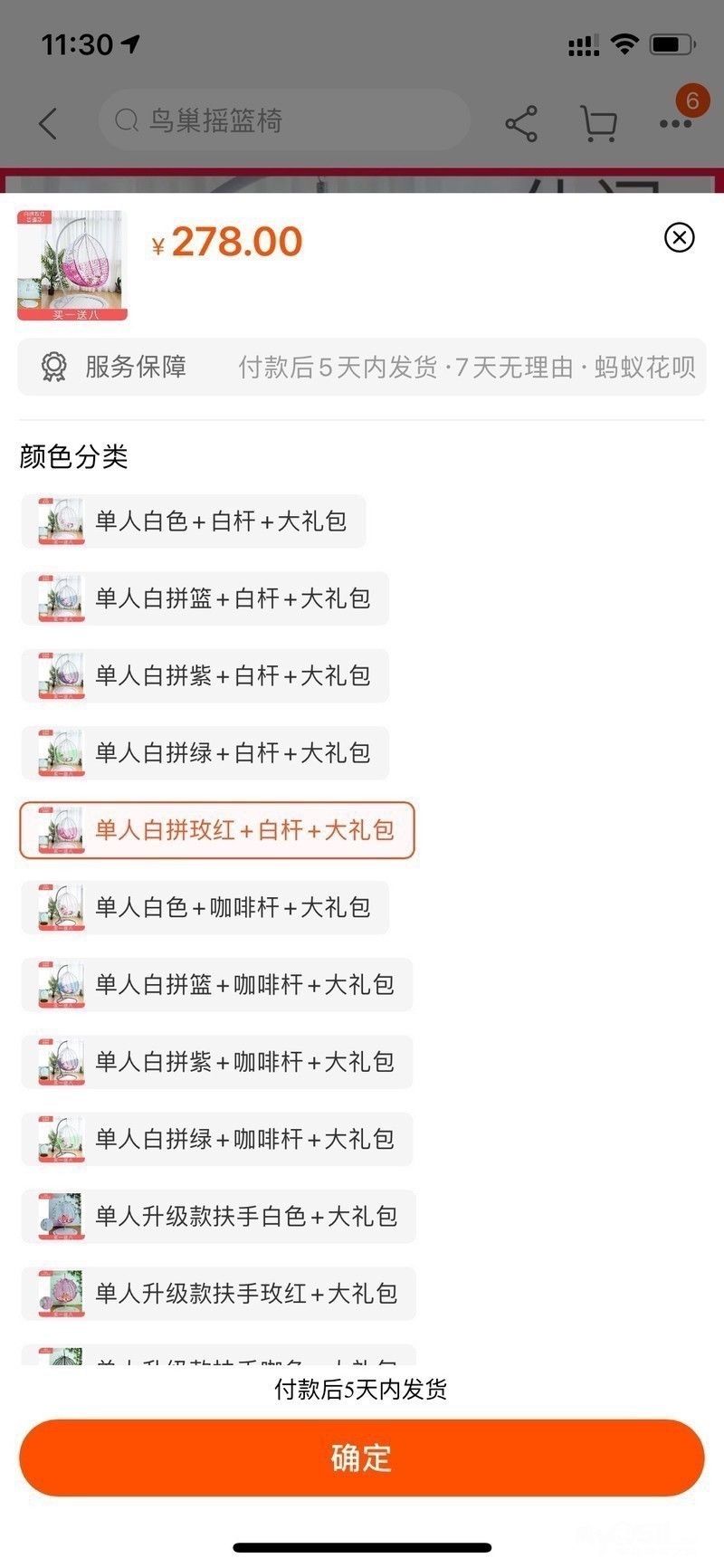
Task: Pick 单人白拼紫+咖啡杆+大礼包 option
Action: pyautogui.click(x=217, y=1062)
